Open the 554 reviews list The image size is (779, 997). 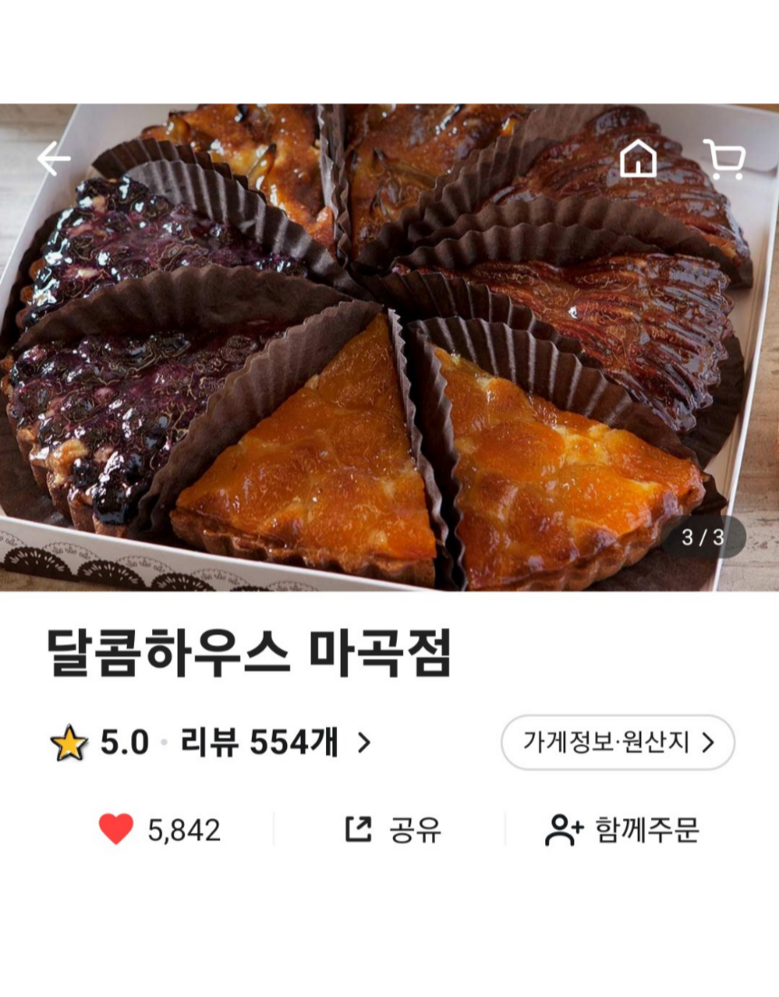point(275,743)
